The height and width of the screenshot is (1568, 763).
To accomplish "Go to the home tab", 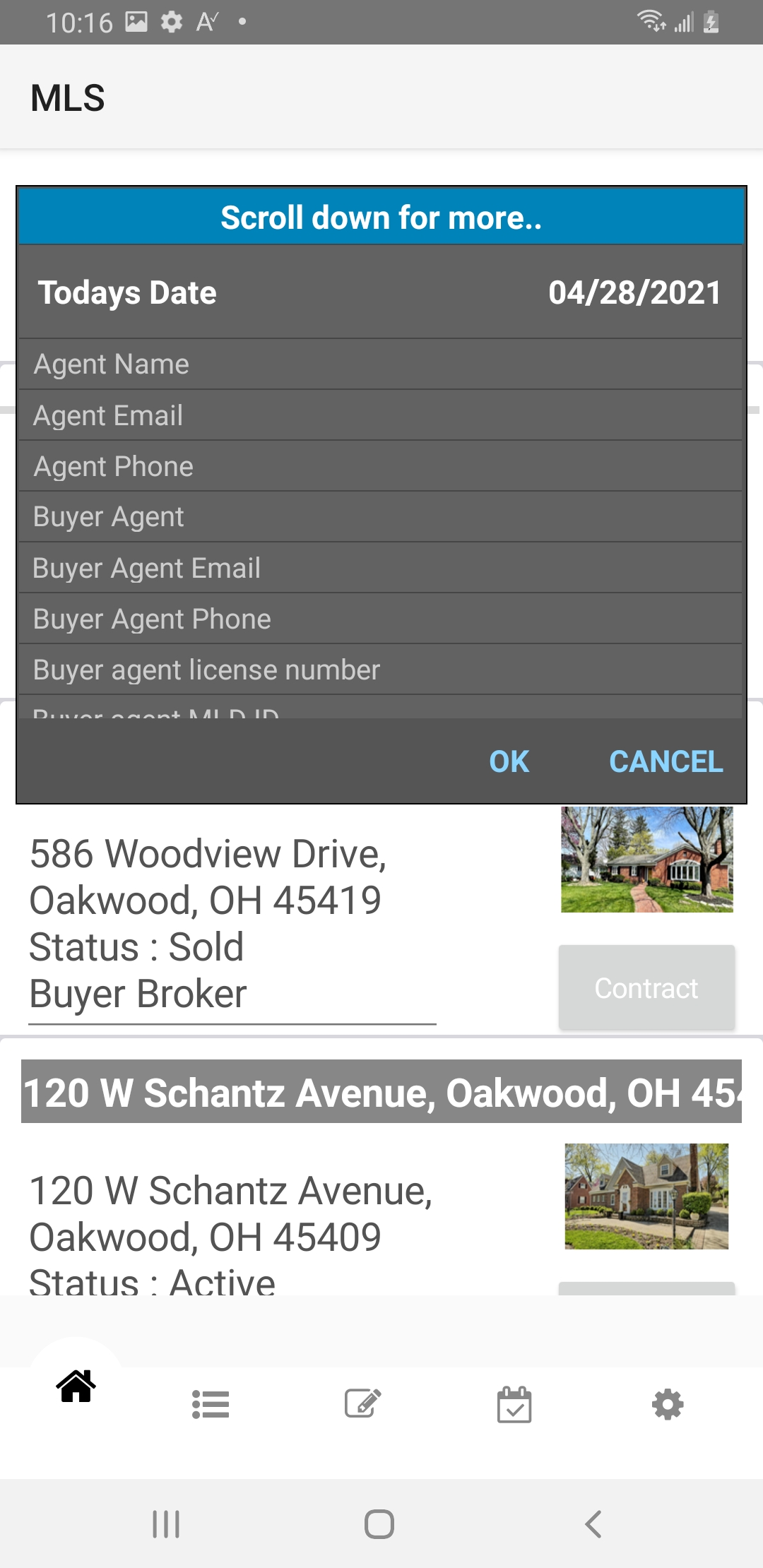I will coord(76,1386).
